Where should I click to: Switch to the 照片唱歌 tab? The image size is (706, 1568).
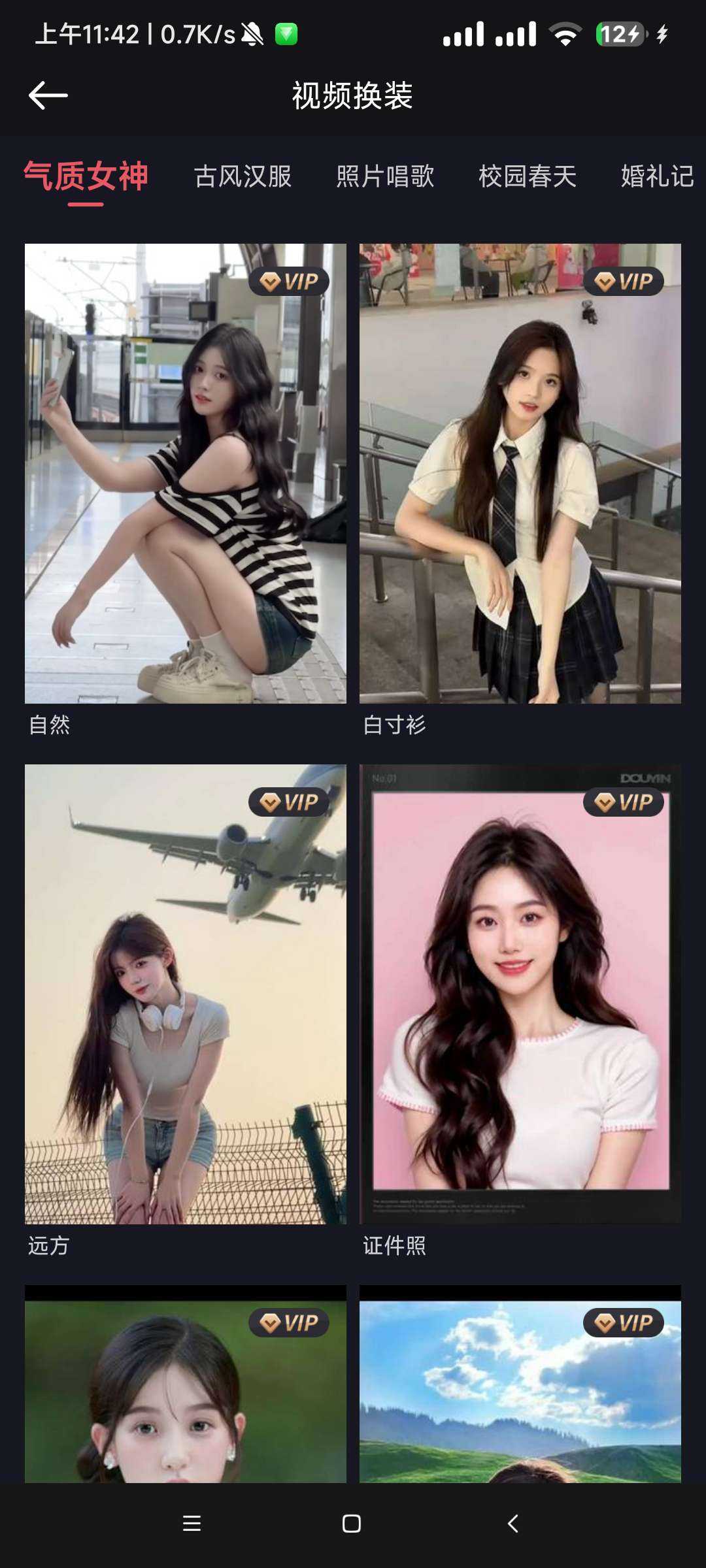pos(385,176)
